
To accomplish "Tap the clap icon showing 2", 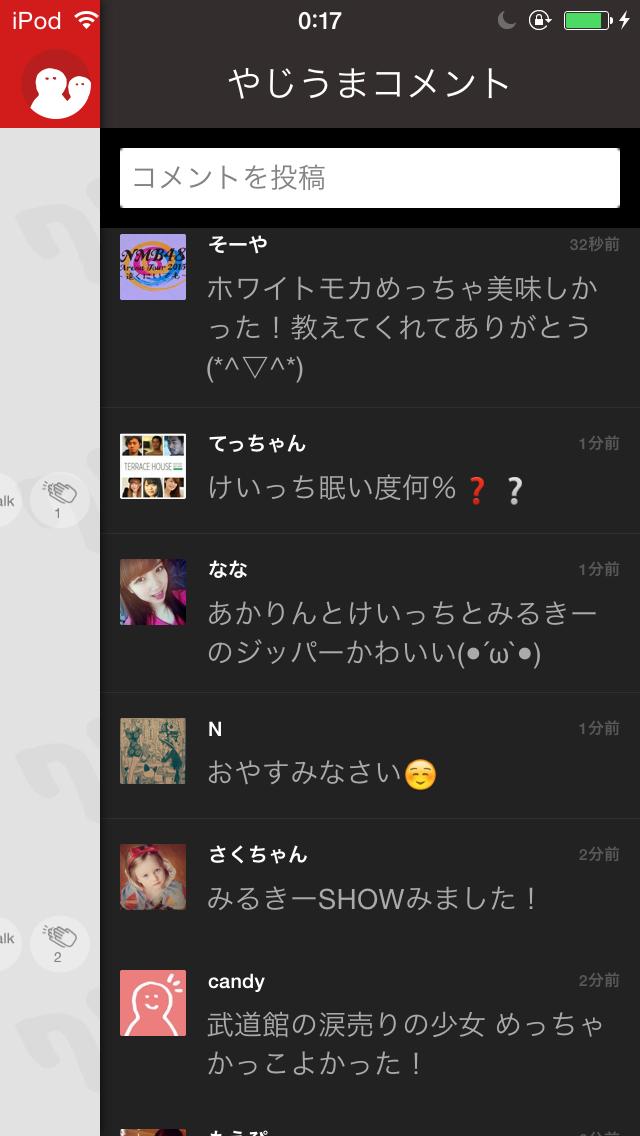I will pyautogui.click(x=58, y=941).
